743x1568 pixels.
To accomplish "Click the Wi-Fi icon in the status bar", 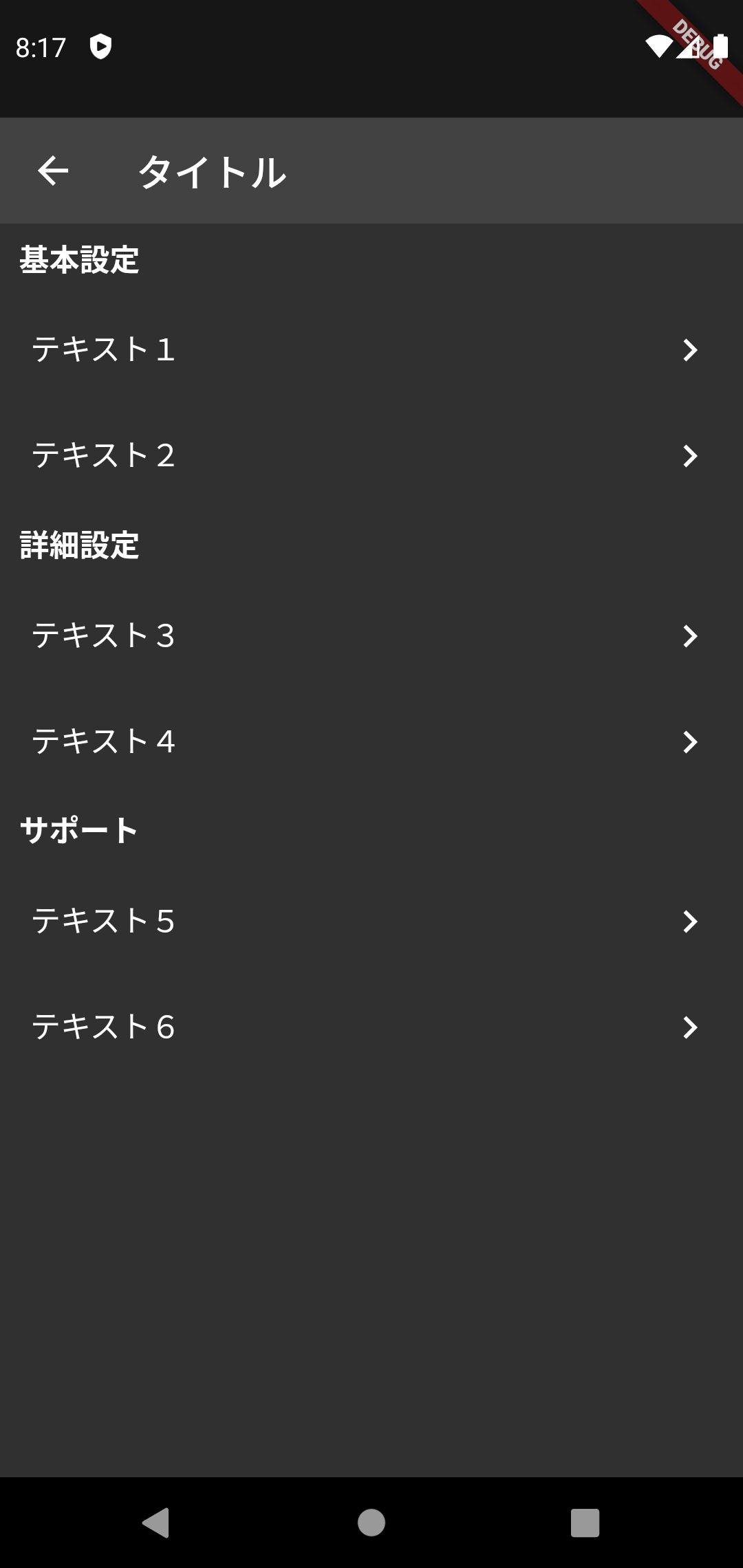I will click(x=658, y=47).
